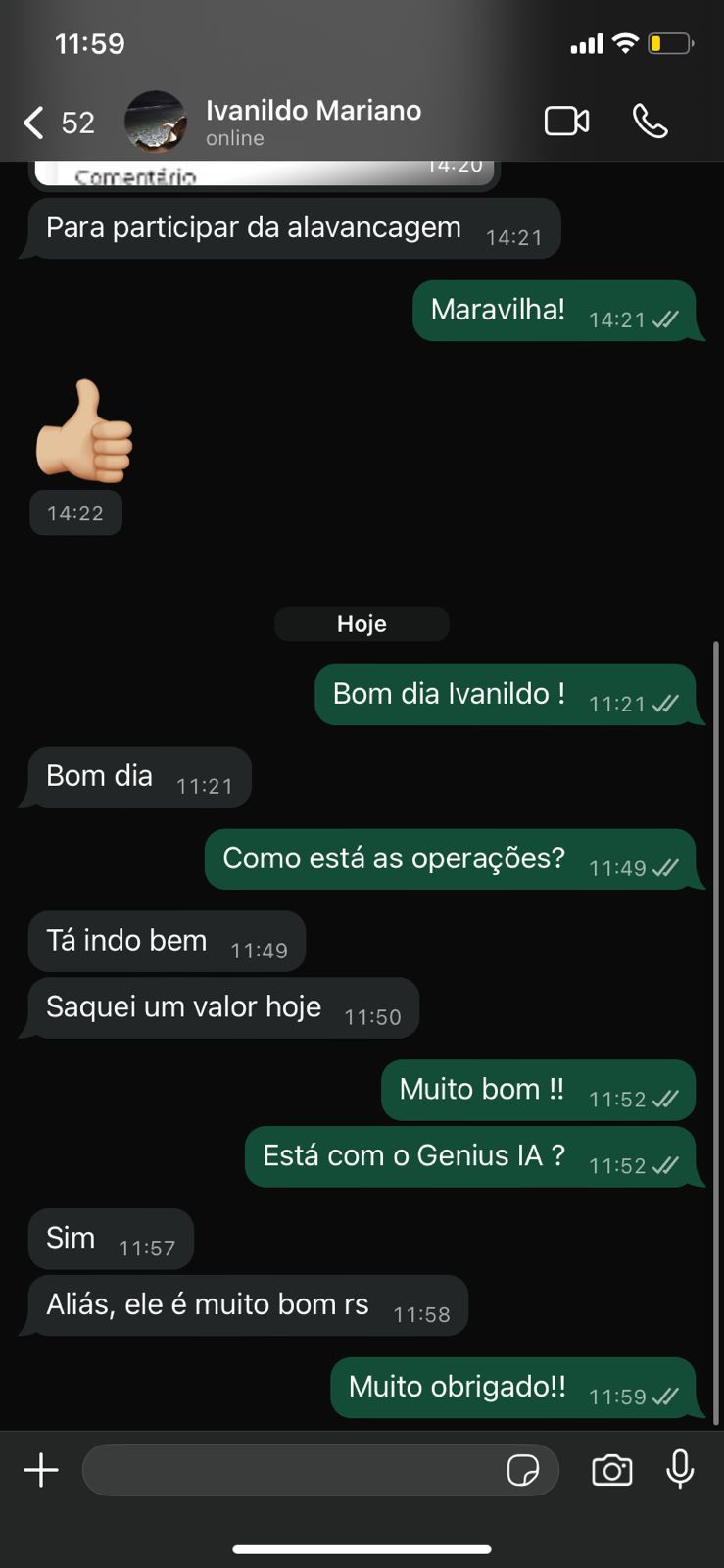Start a voice call using the phone icon

(x=651, y=121)
